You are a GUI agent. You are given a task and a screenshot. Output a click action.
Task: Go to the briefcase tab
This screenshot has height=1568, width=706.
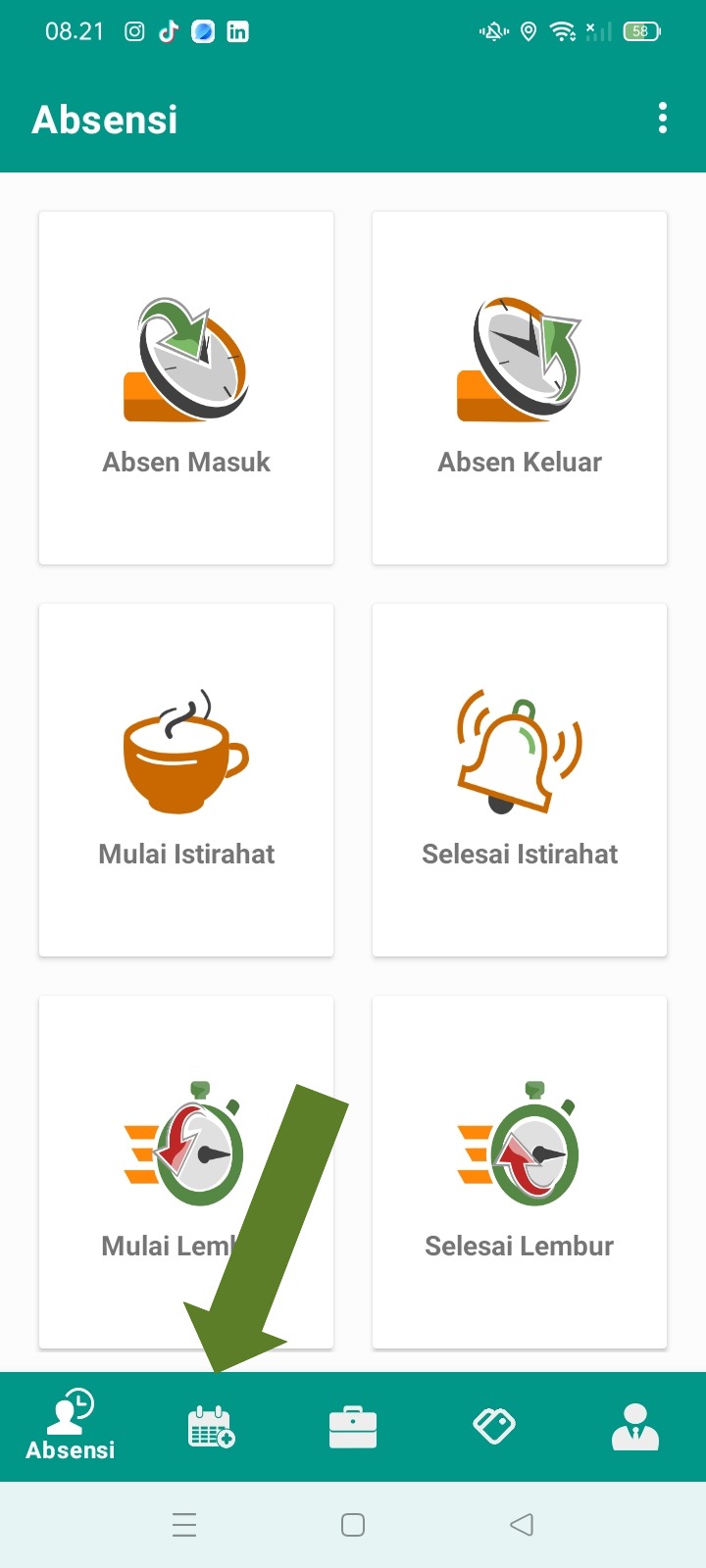[x=353, y=1426]
